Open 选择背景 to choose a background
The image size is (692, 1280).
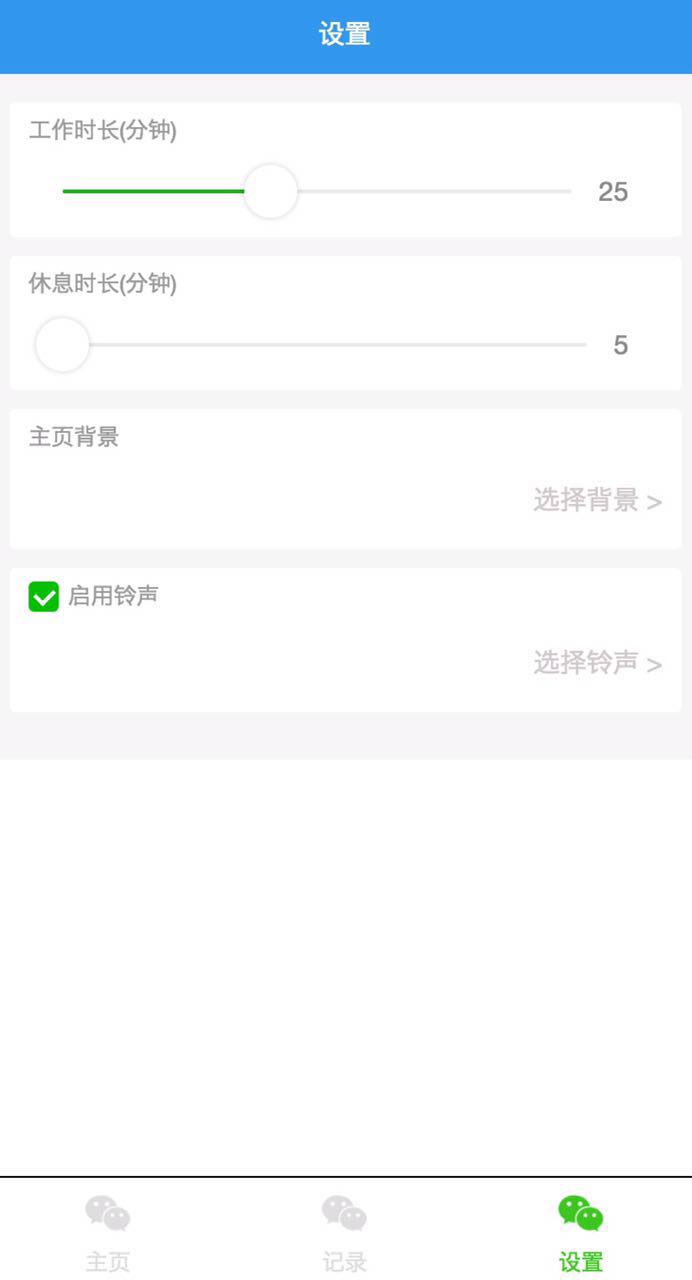pyautogui.click(x=597, y=500)
